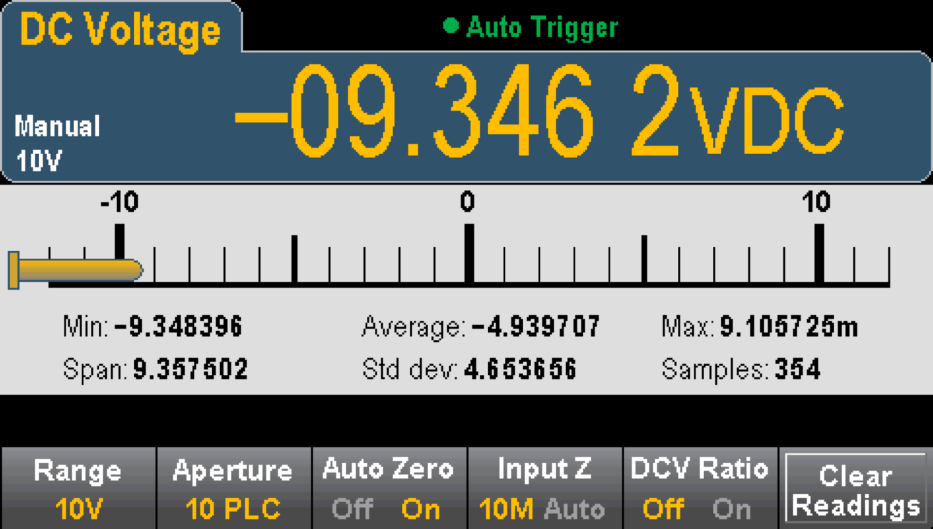Toggle the Auto Zero setting

pyautogui.click(x=388, y=488)
